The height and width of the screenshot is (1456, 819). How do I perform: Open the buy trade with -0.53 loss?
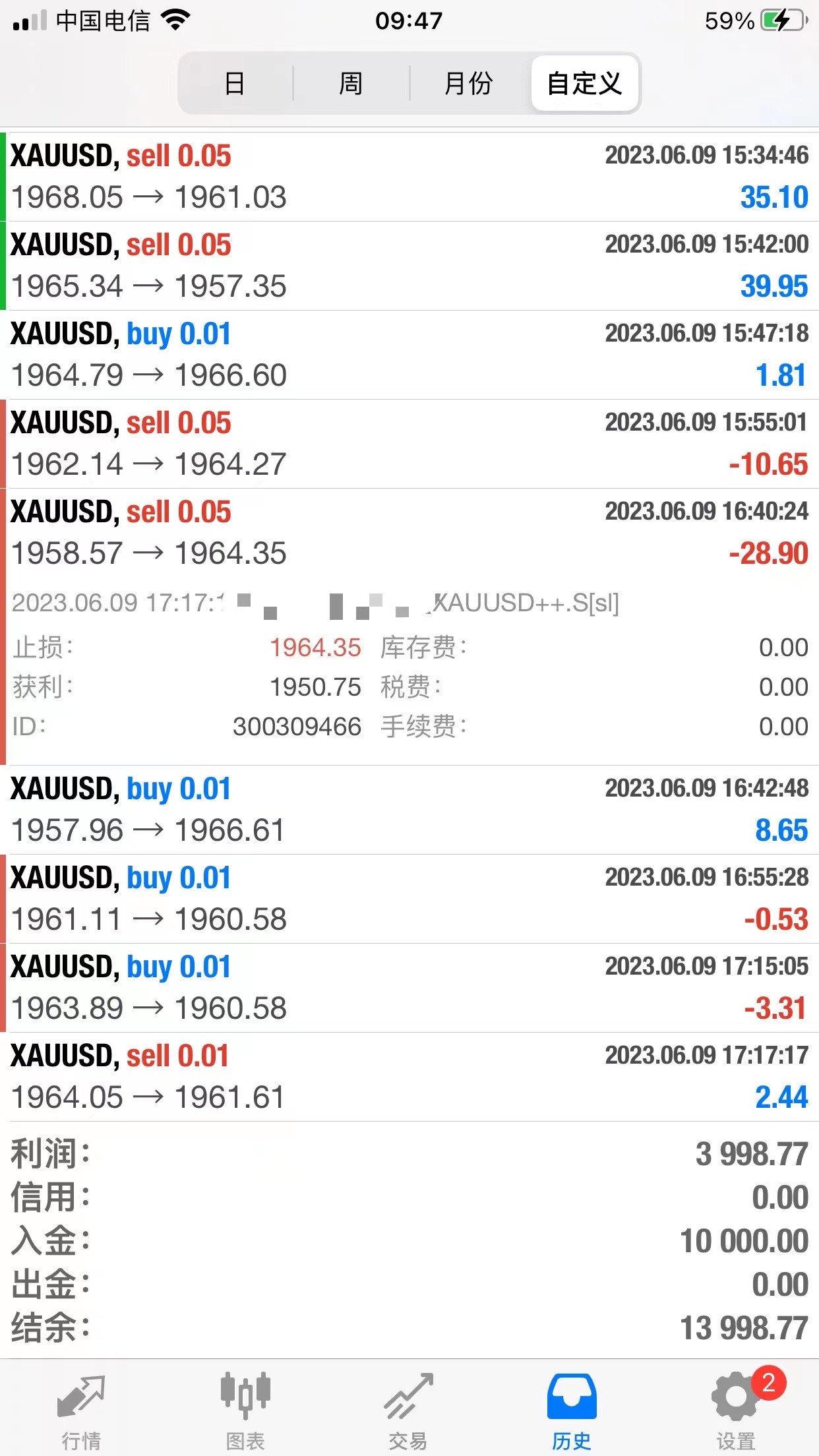[x=409, y=899]
